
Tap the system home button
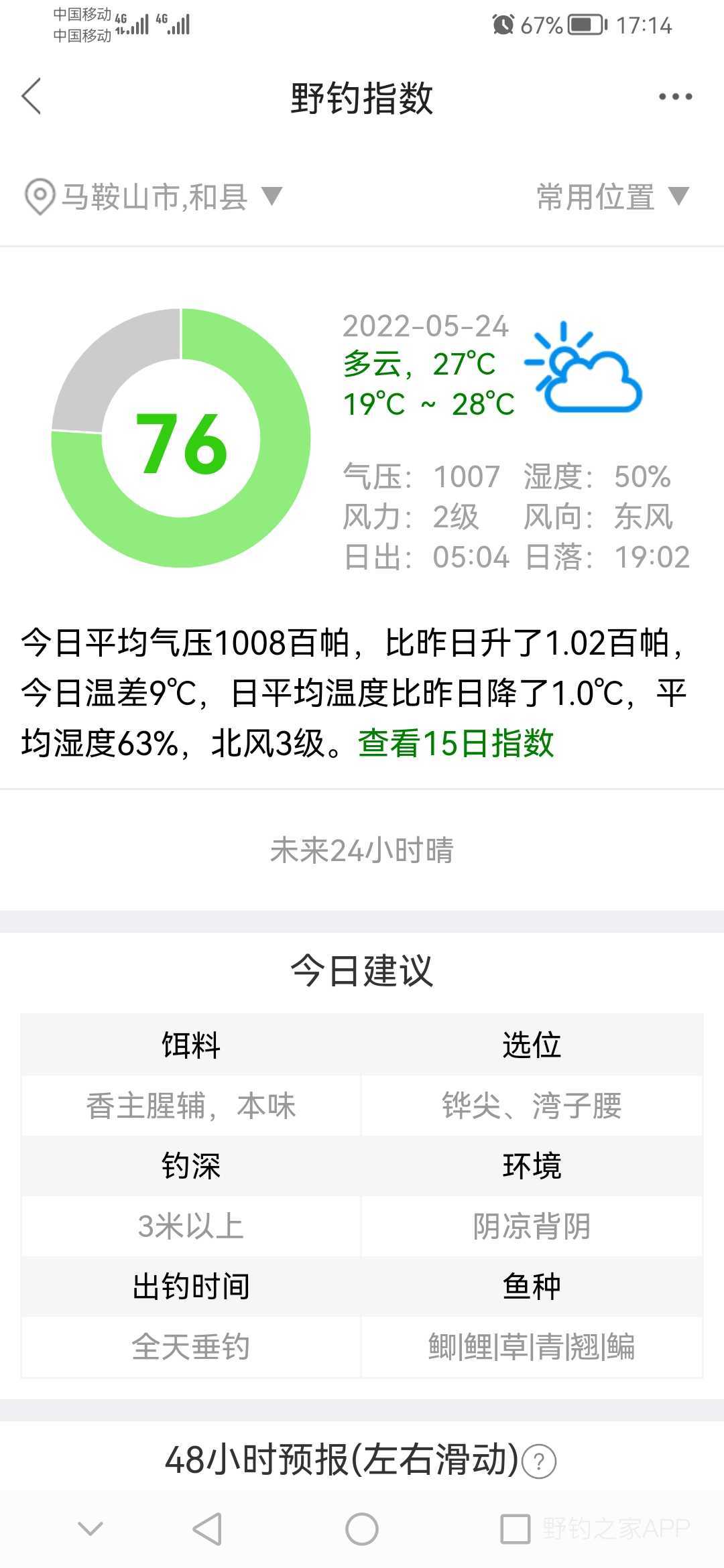(x=362, y=1529)
